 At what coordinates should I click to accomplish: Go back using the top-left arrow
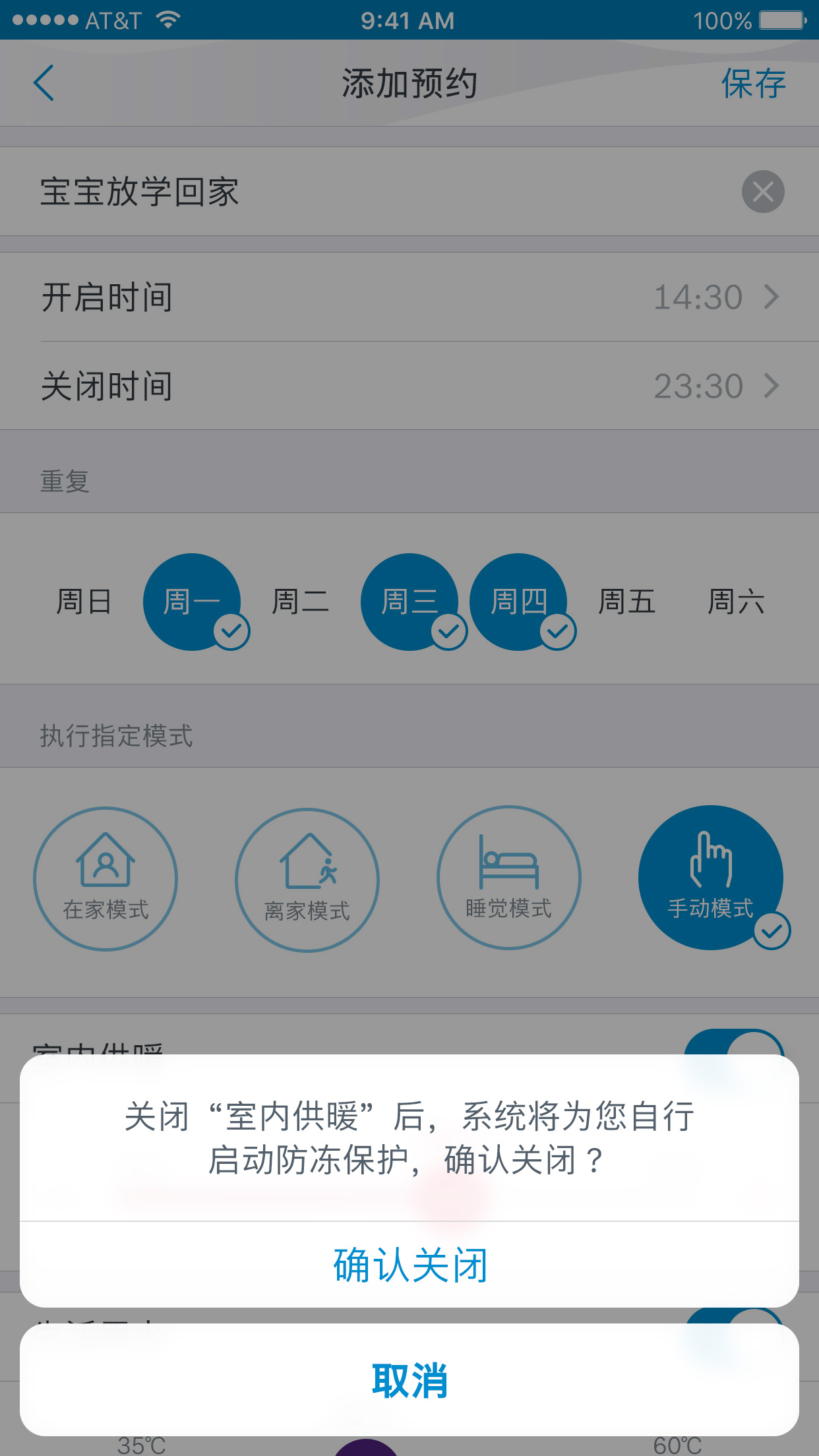tap(44, 84)
